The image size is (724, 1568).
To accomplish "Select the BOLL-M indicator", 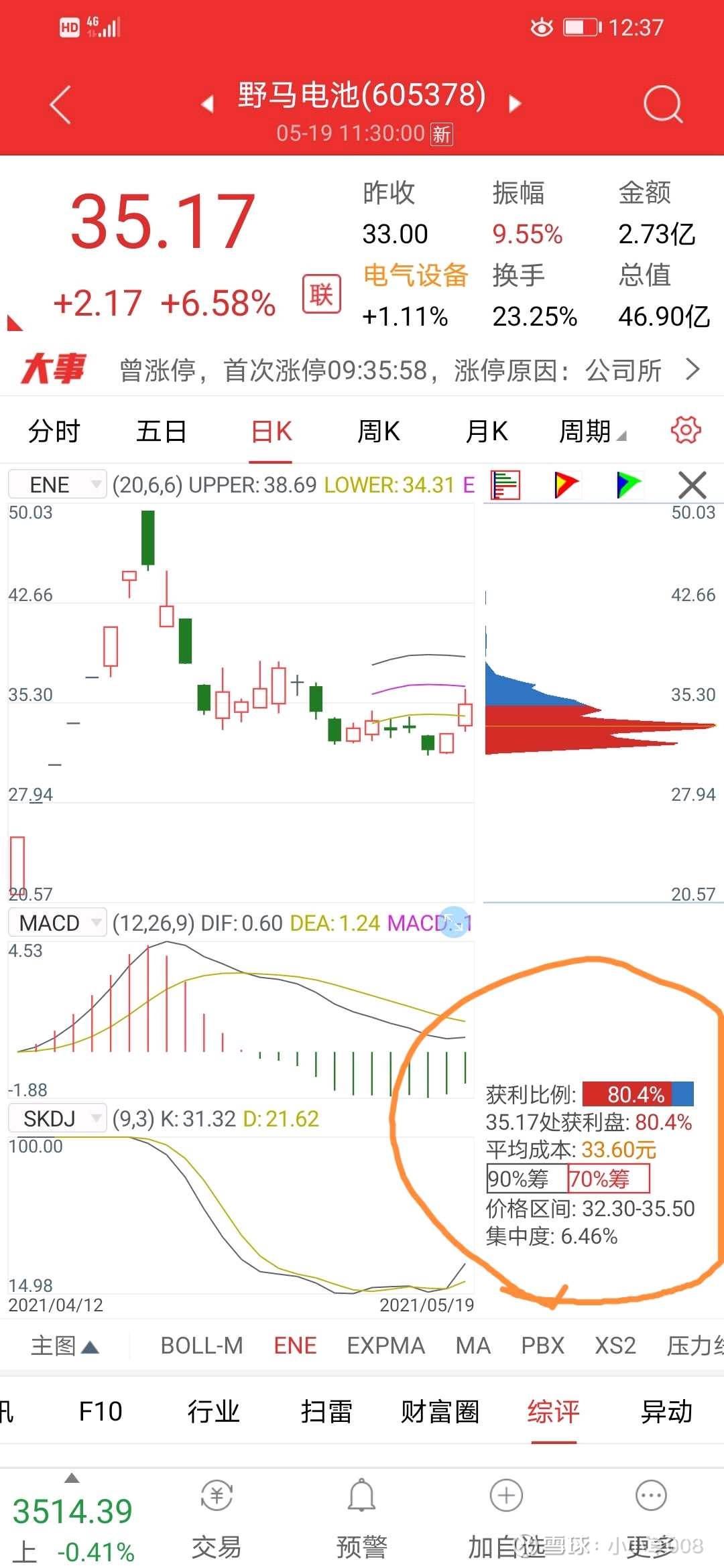I will tap(202, 1345).
